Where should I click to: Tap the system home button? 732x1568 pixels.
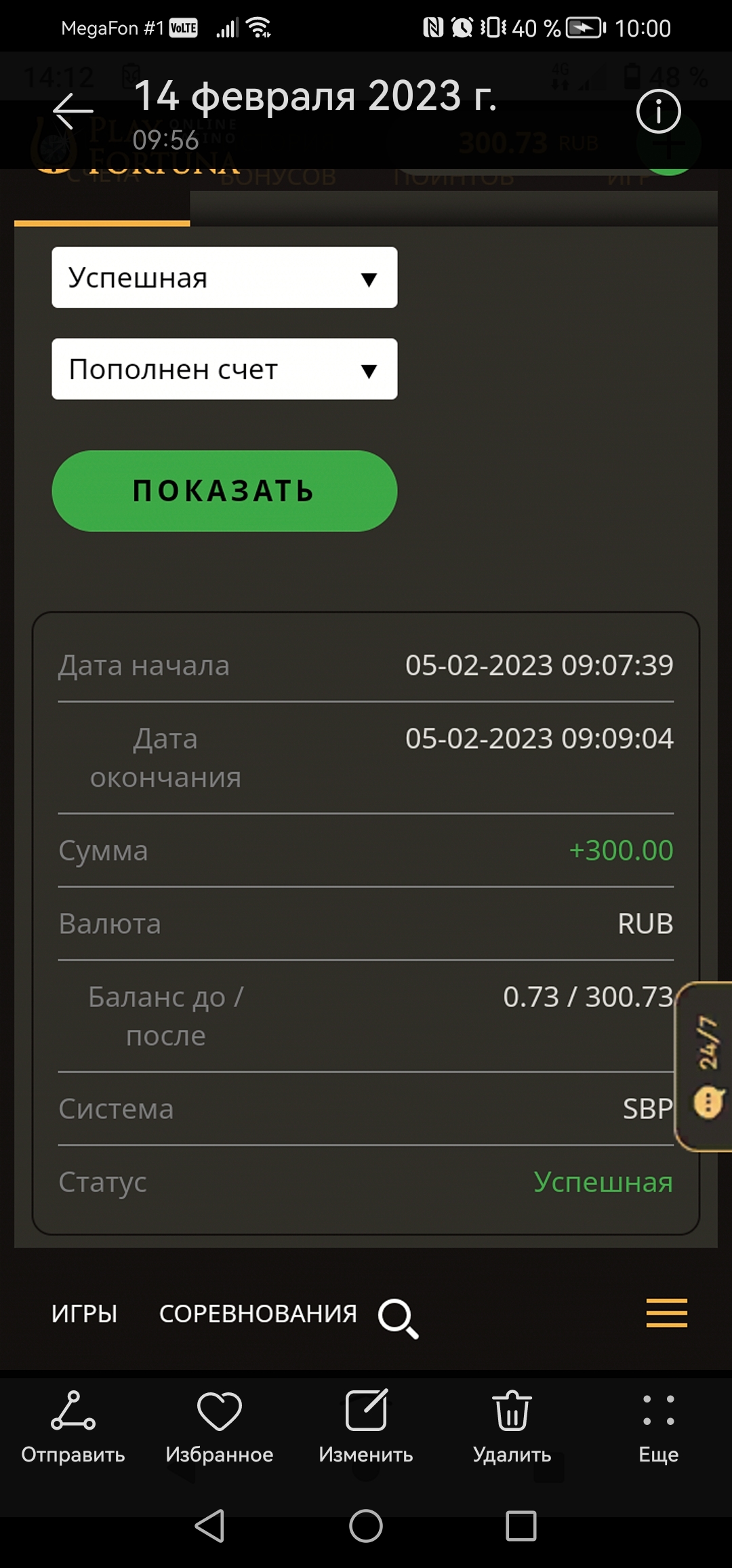click(366, 1526)
